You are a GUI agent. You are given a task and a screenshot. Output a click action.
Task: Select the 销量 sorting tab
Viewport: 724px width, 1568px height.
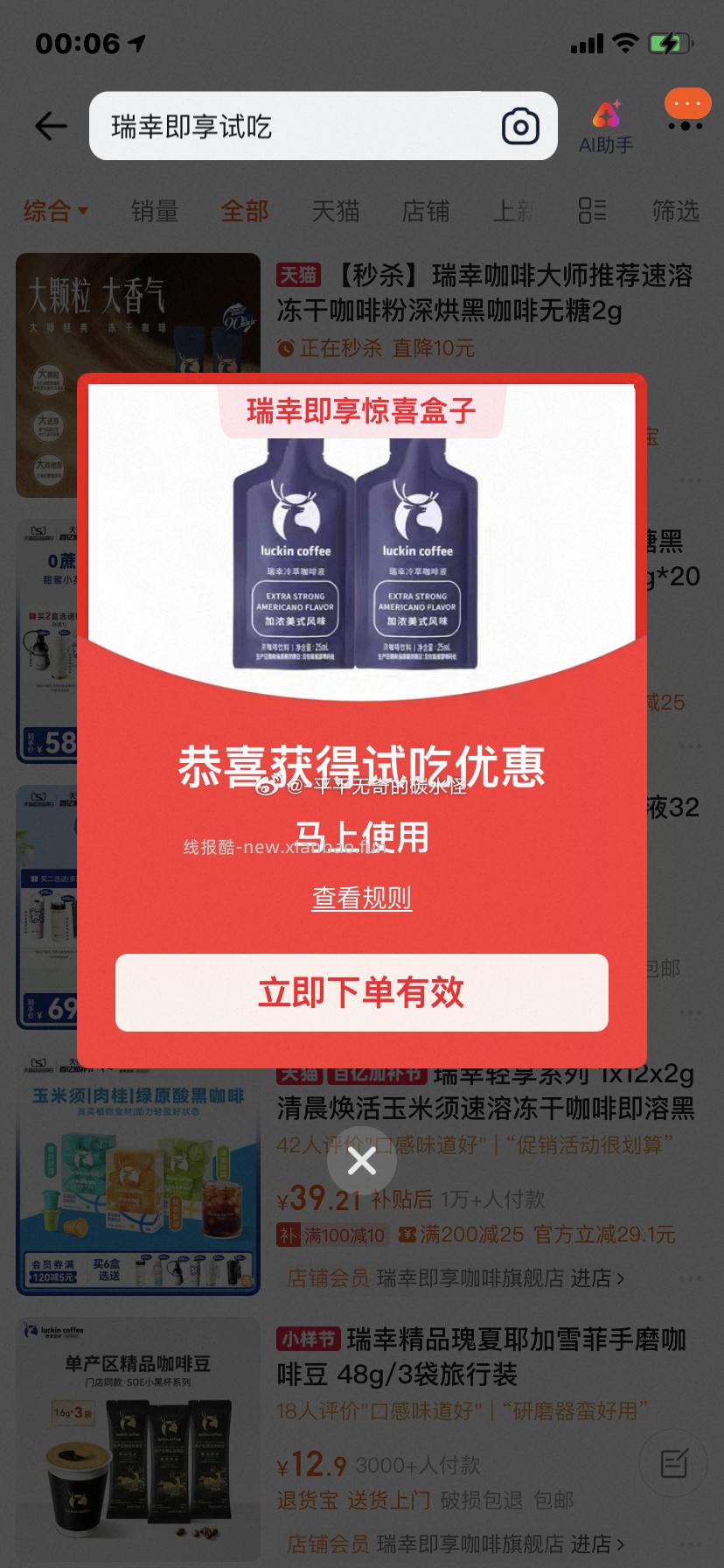click(x=154, y=210)
